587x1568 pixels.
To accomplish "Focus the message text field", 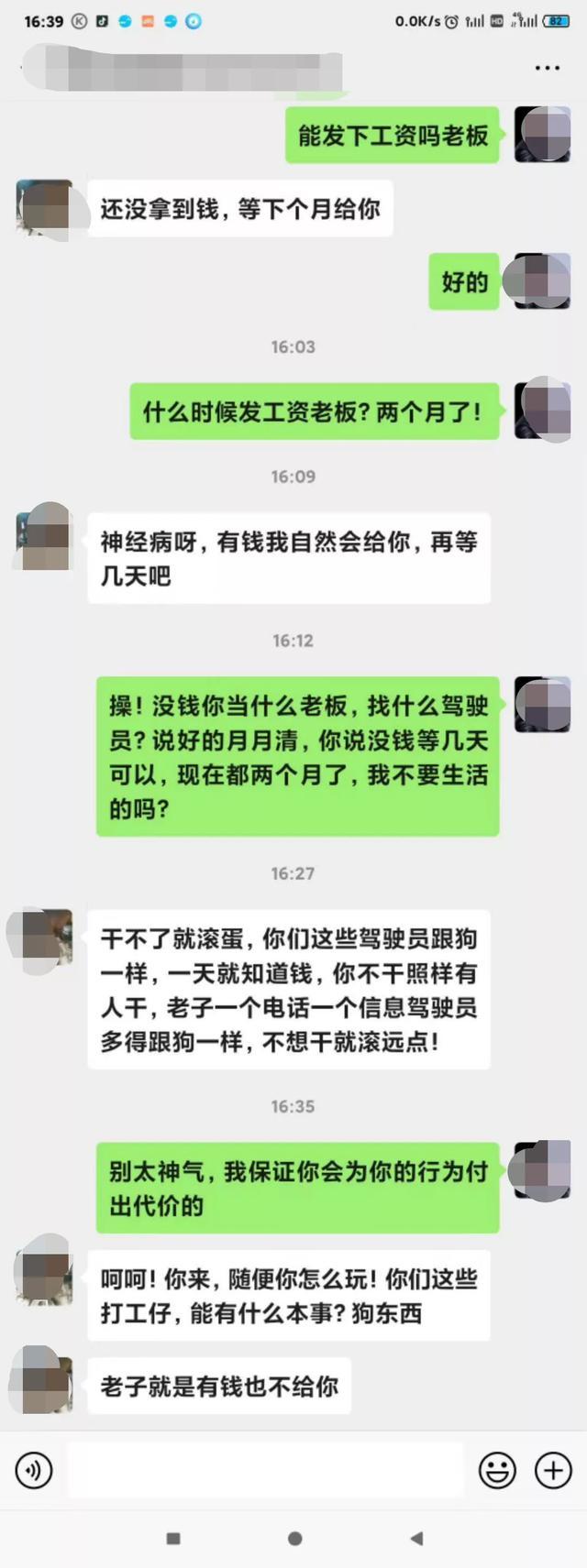I will click(x=266, y=1471).
